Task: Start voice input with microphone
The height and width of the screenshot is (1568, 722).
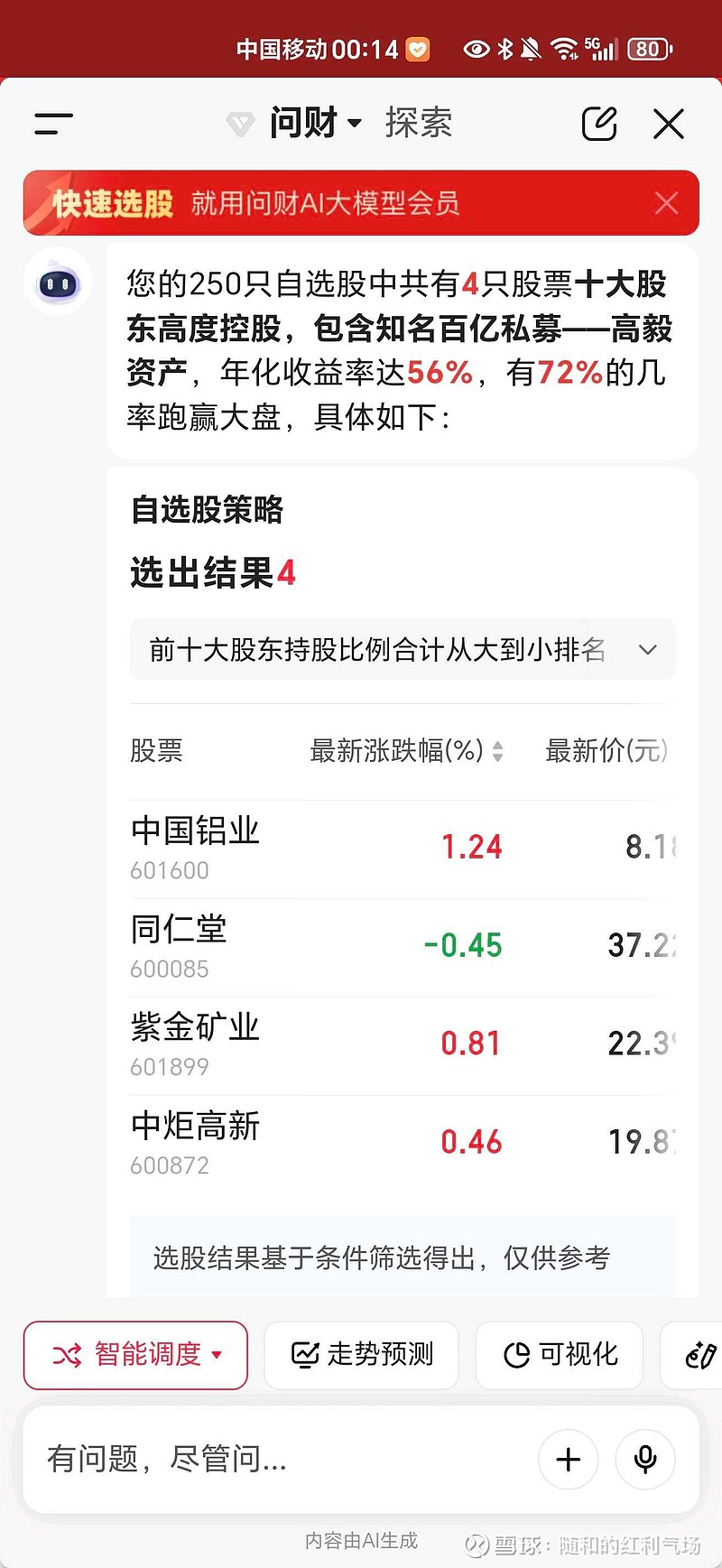Action: [645, 1459]
